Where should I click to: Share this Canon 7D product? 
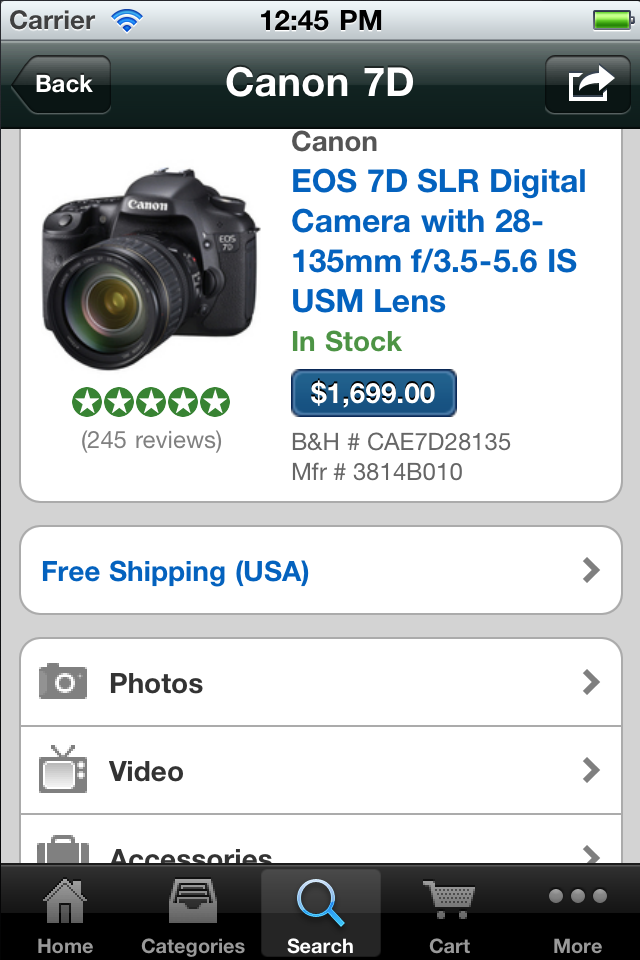(587, 84)
